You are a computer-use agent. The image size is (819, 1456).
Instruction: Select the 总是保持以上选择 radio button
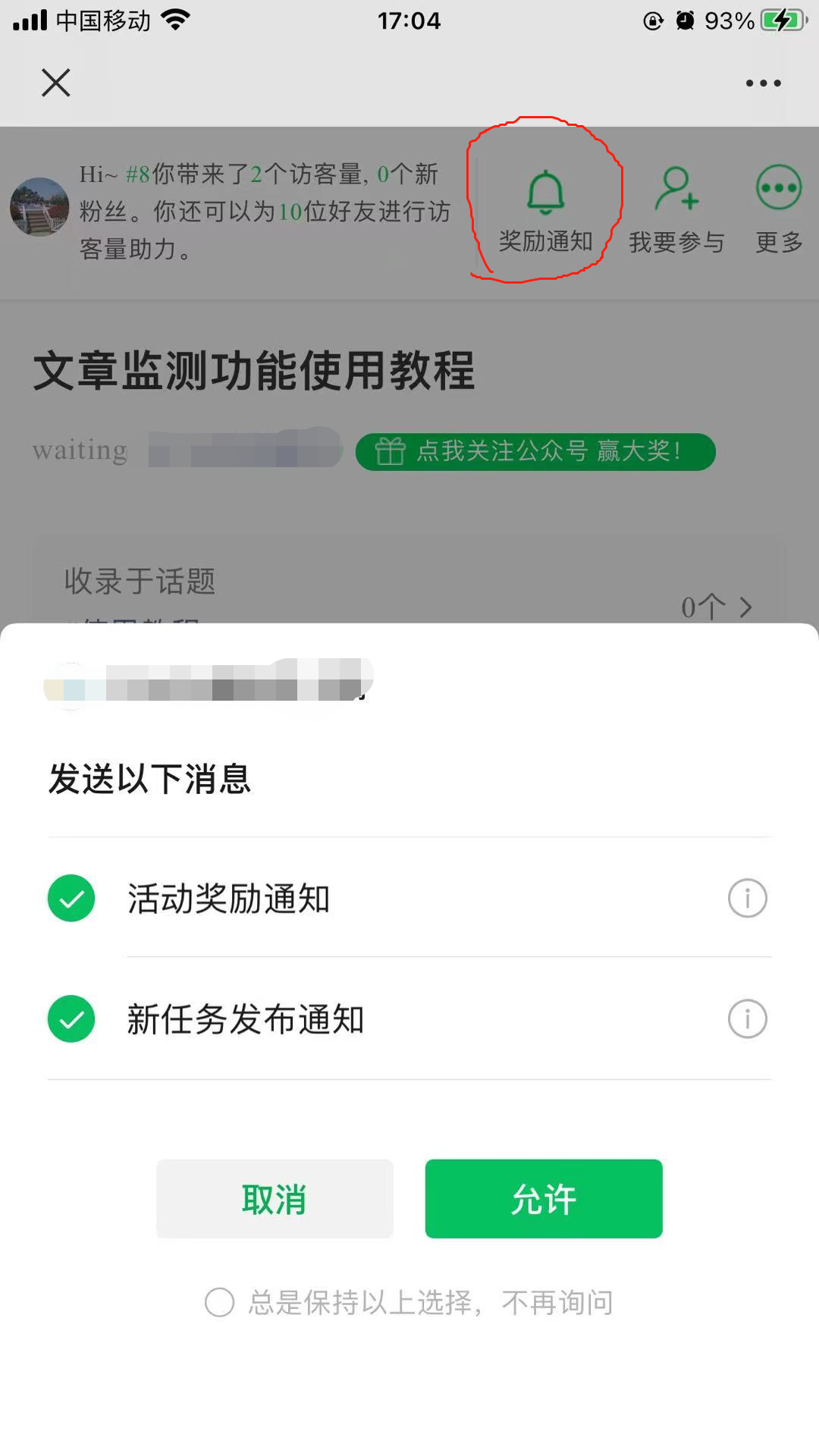coord(220,1301)
